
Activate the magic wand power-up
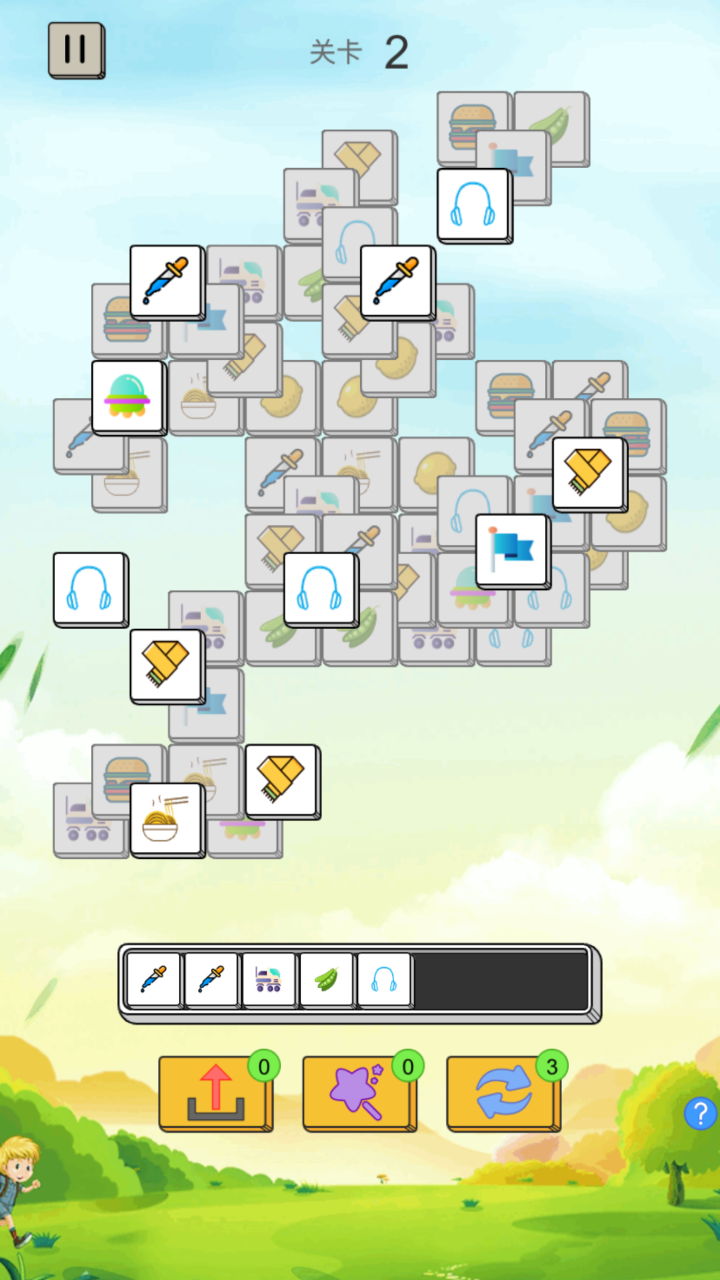(359, 1093)
